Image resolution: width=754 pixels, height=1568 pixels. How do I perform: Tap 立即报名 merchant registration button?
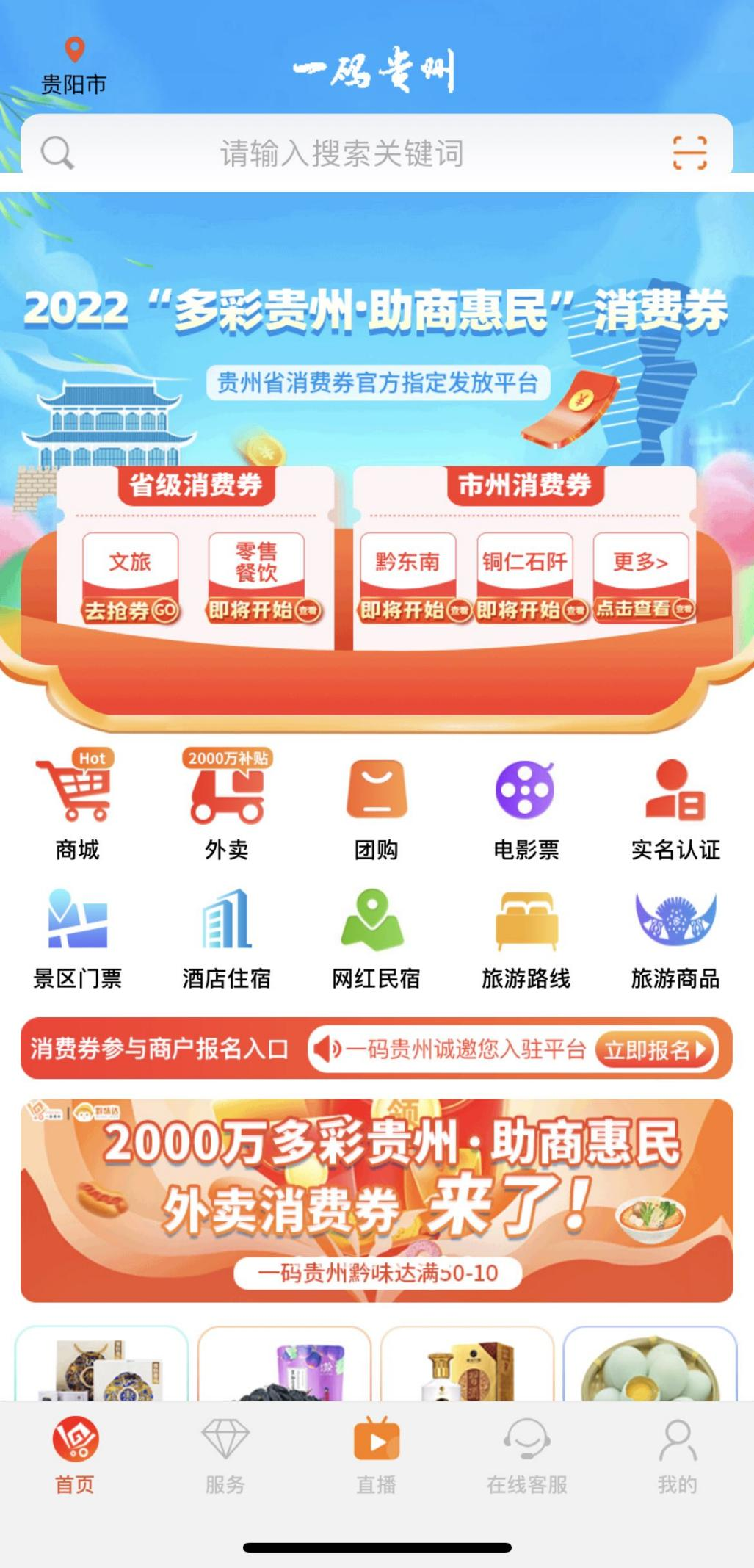(x=654, y=1050)
